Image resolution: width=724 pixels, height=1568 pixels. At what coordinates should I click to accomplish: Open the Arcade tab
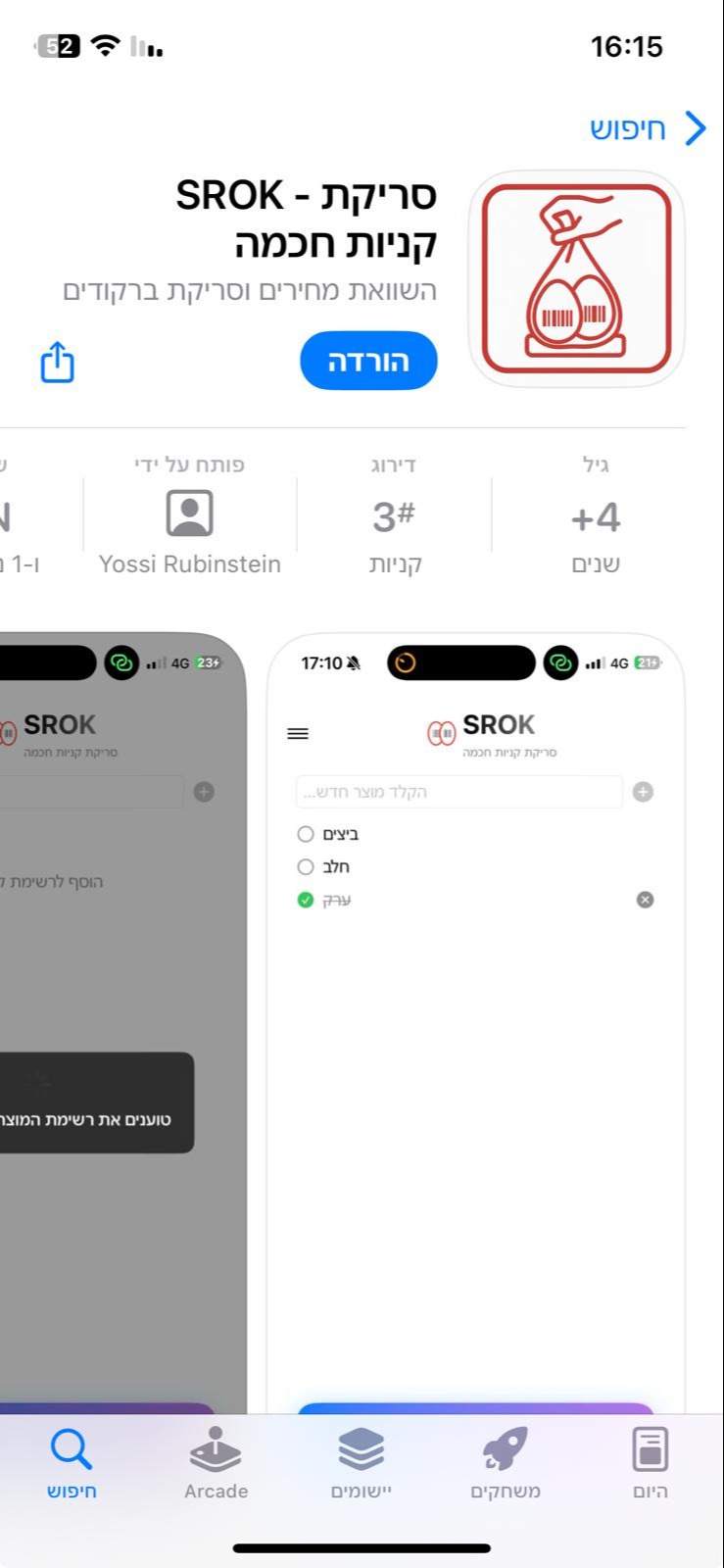(x=216, y=1463)
